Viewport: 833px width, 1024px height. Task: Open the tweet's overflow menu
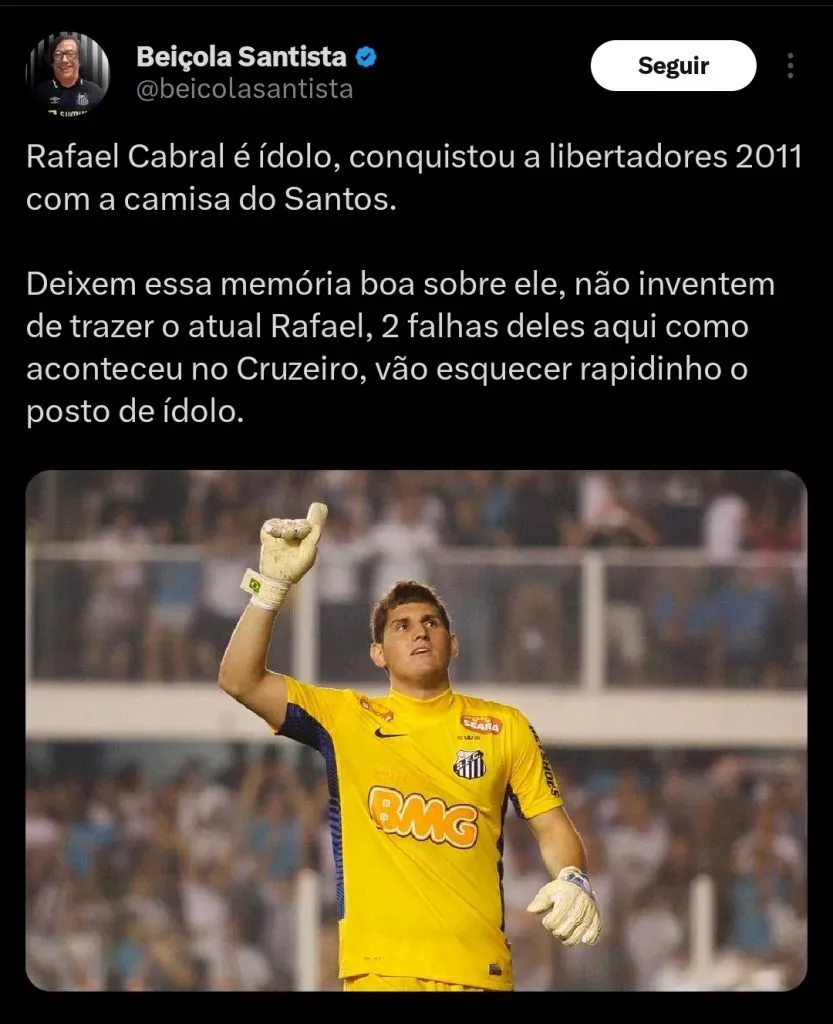(790, 66)
